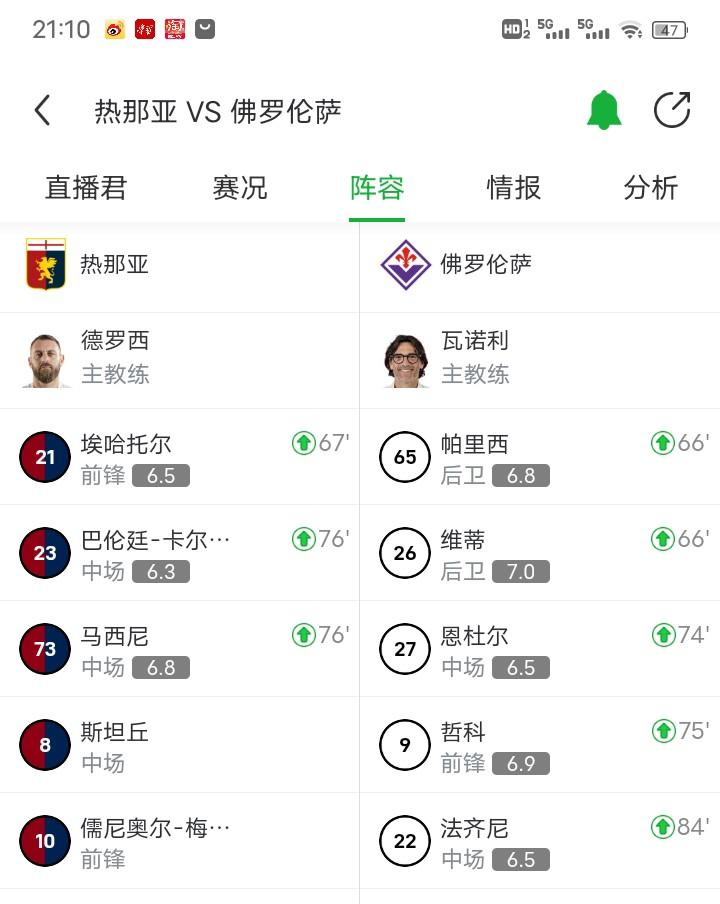The height and width of the screenshot is (904, 720).
Task: Tap jersey number 65 circle
Action: (404, 456)
